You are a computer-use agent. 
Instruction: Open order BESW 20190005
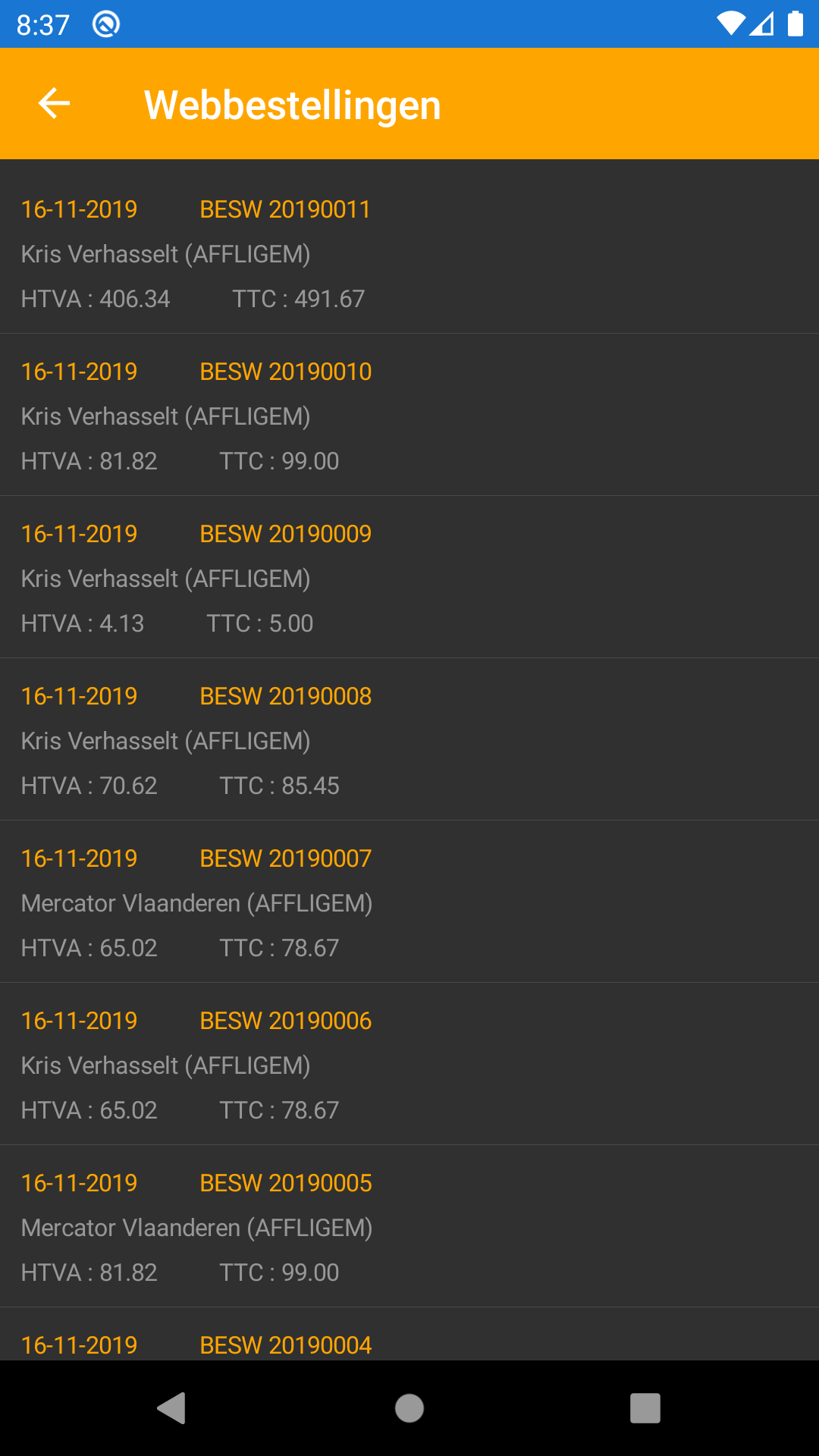tap(409, 1226)
